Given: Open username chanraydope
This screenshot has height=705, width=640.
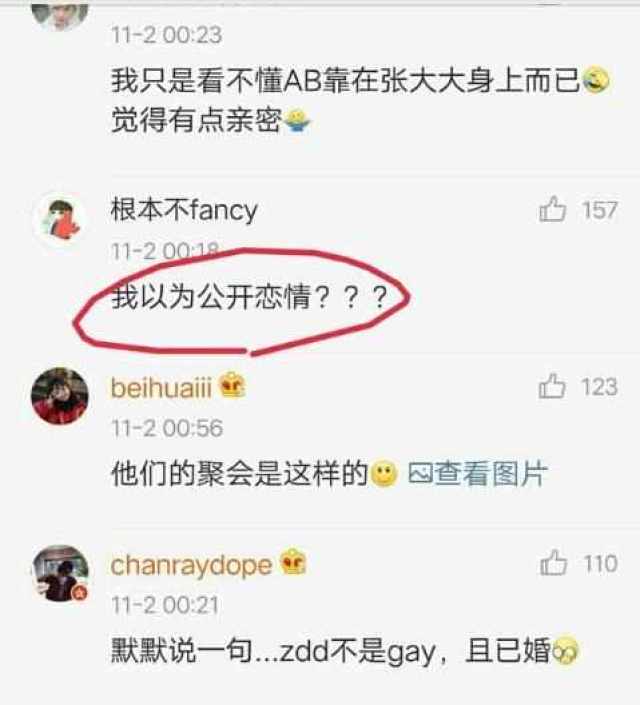Looking at the screenshot, I should [191, 564].
